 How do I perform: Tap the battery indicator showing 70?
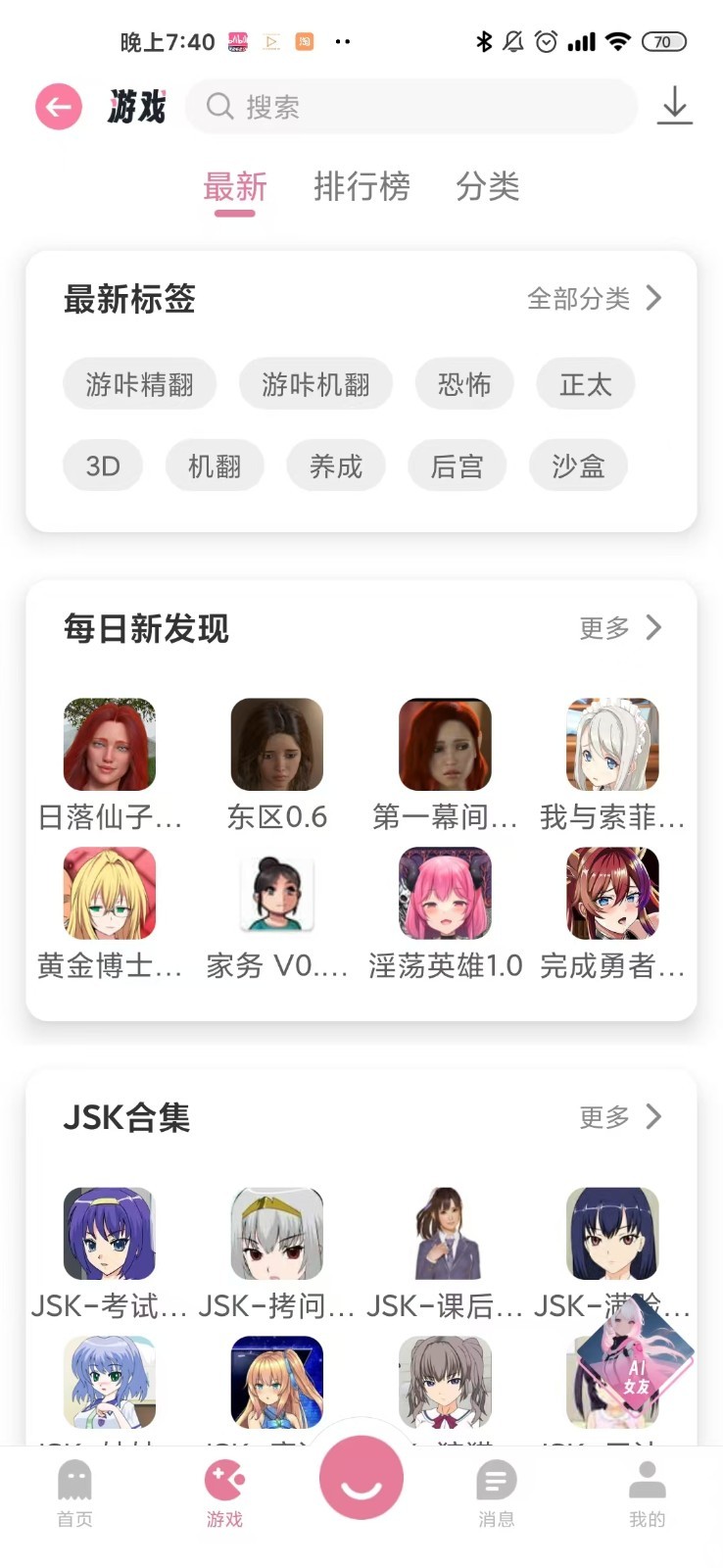(663, 42)
